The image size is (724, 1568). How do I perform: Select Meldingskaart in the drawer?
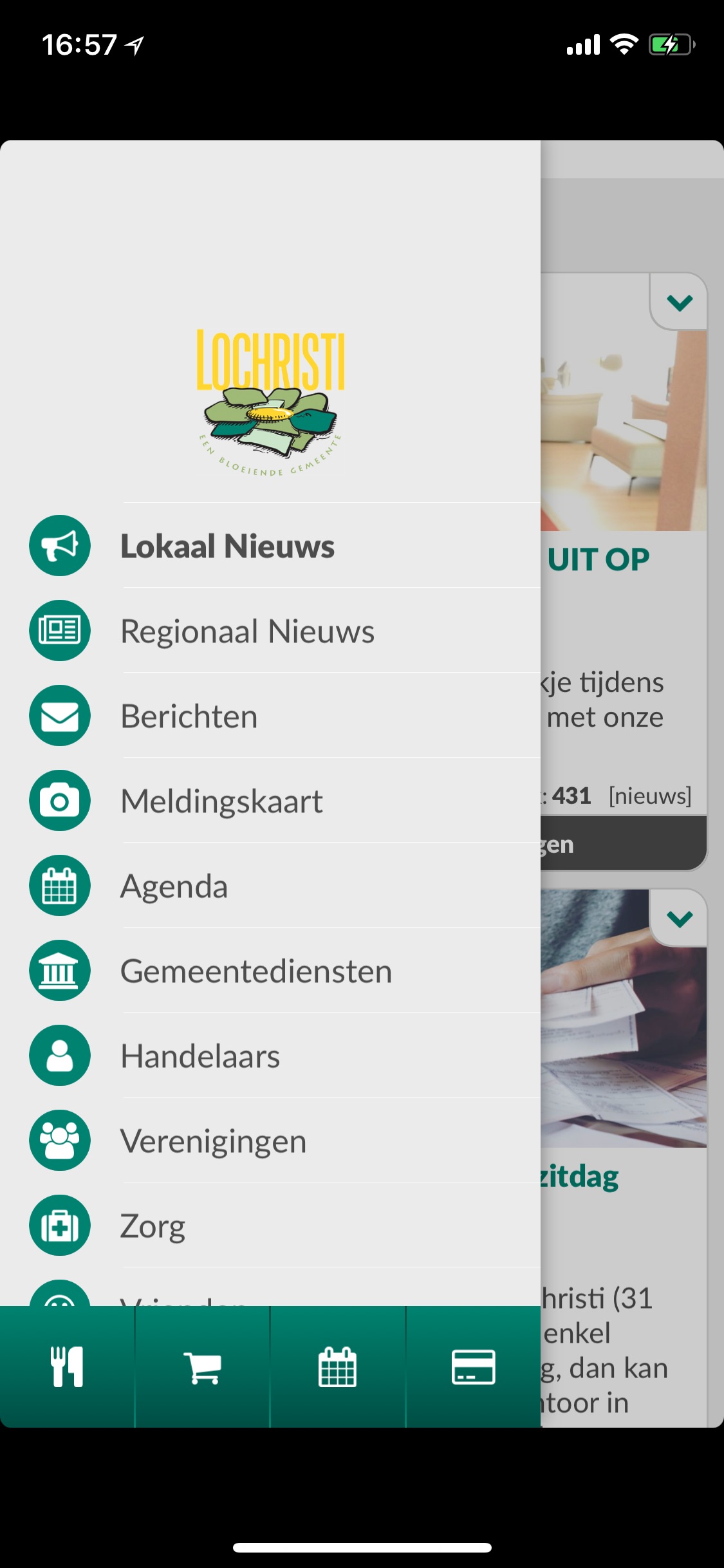221,801
